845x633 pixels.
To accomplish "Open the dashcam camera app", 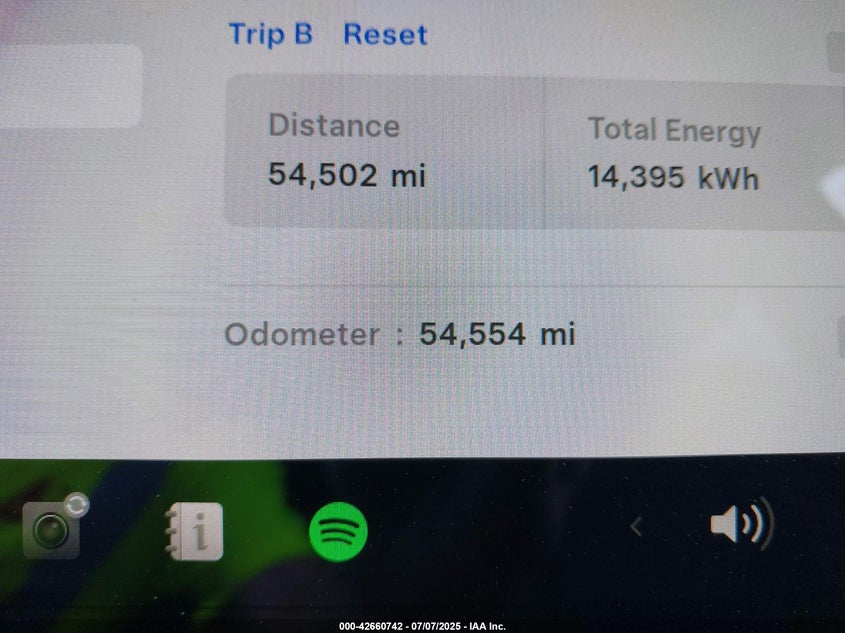I will tap(52, 529).
